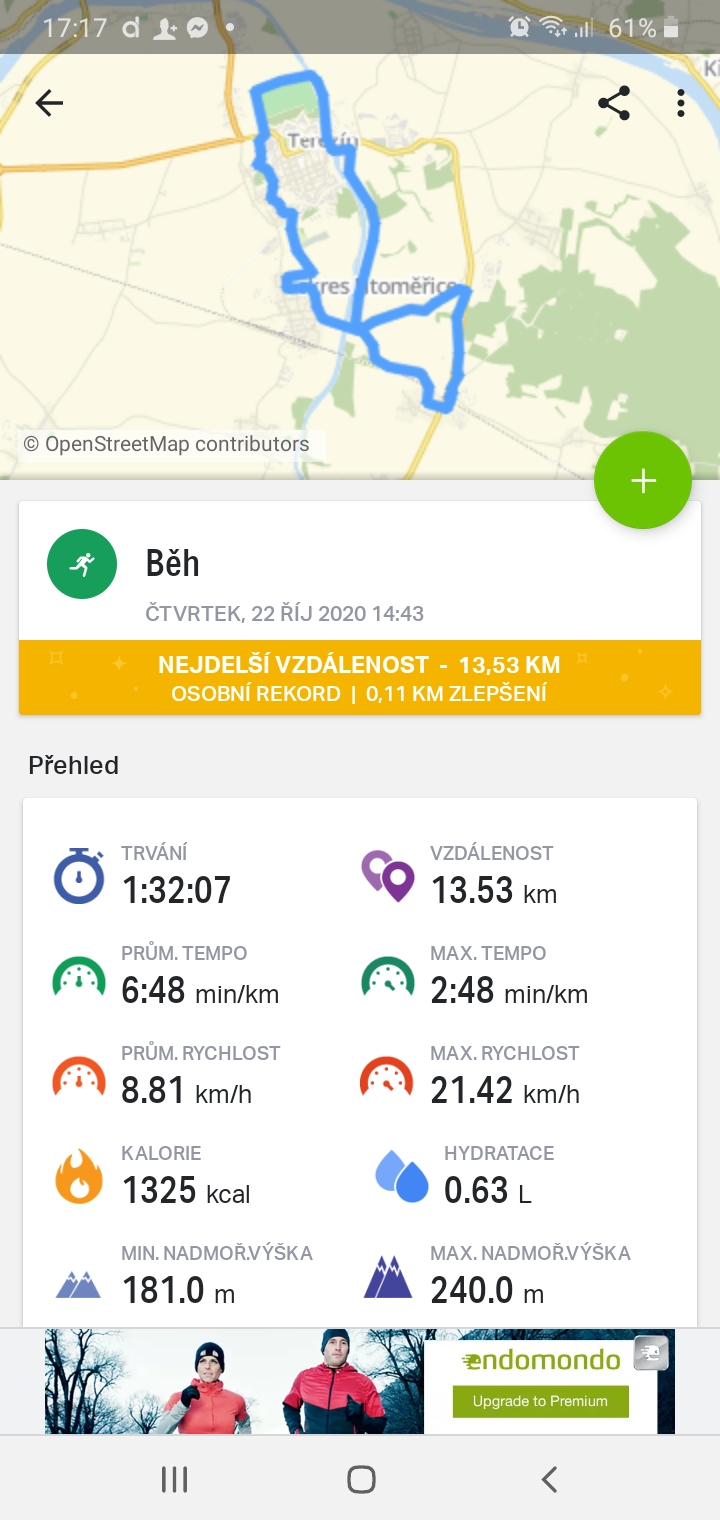The image size is (720, 1520).
Task: Tap Upgrade to Premium in the ad
Action: [x=540, y=1401]
